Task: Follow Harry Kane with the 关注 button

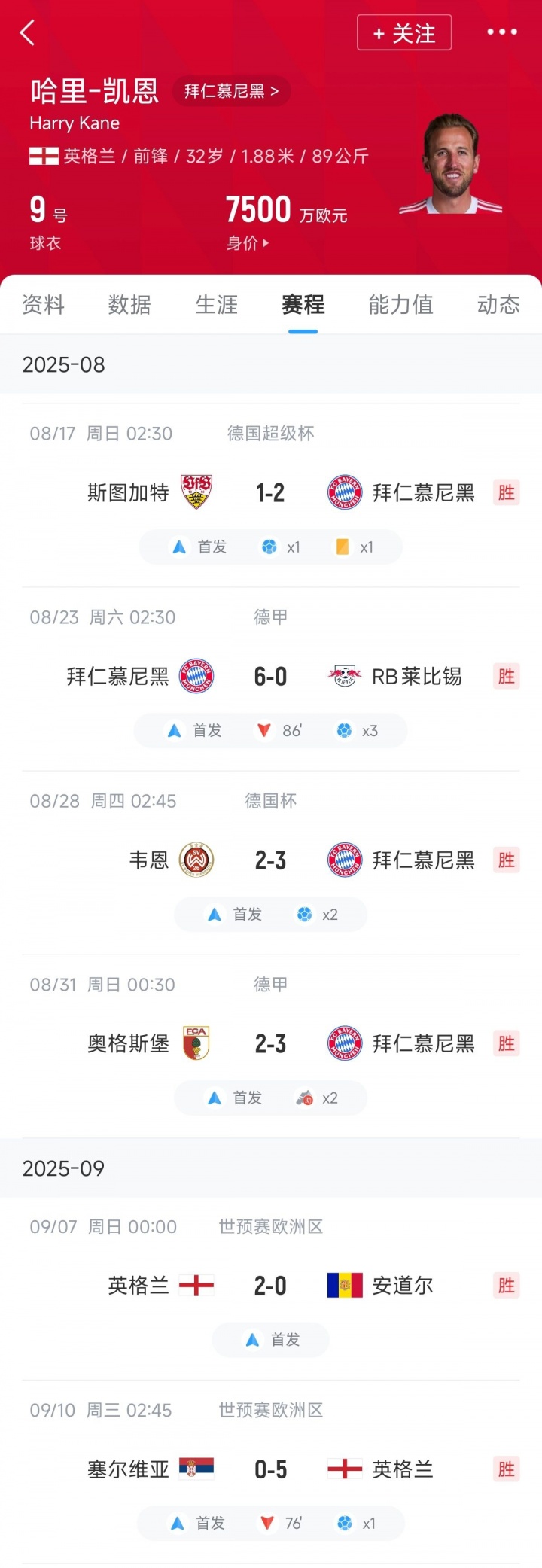Action: pos(404,33)
